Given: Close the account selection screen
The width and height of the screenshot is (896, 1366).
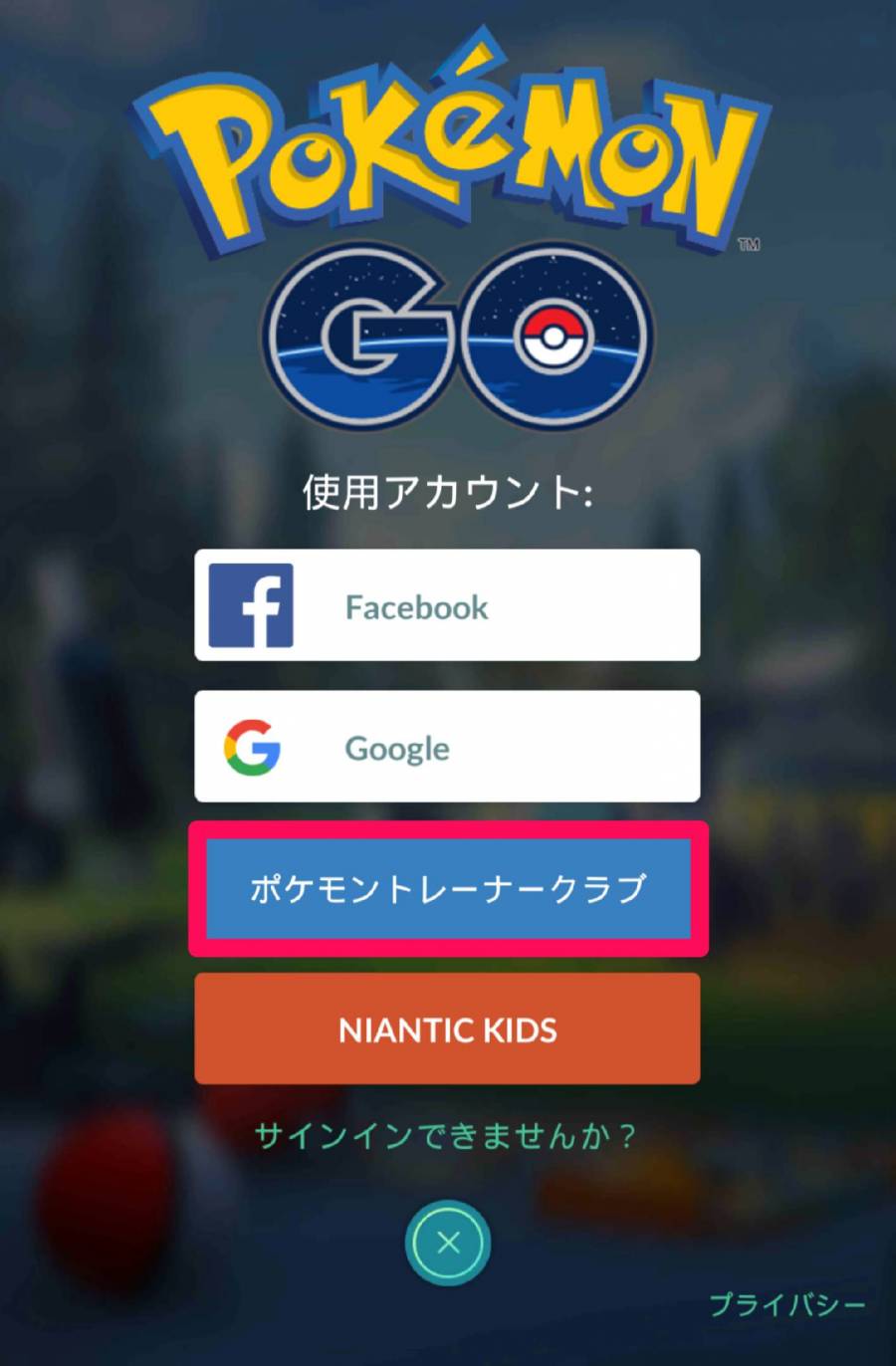Looking at the screenshot, I should point(448,1243).
